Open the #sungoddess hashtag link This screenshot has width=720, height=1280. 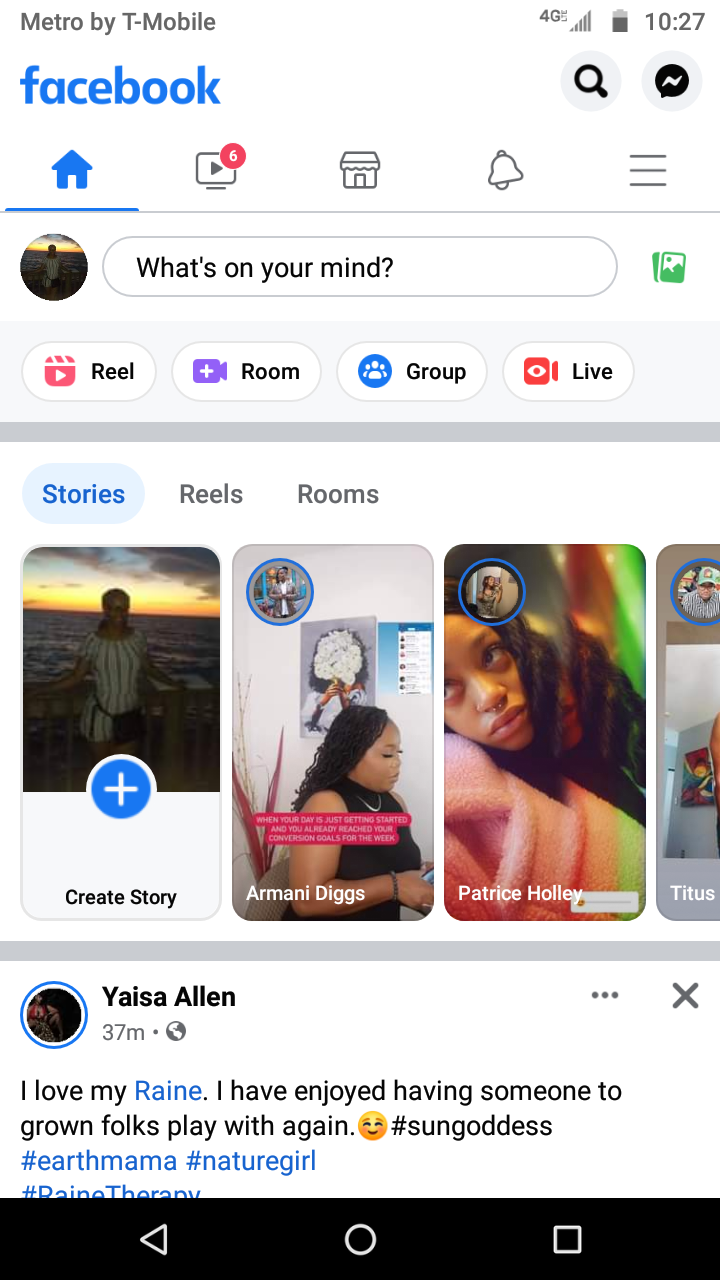[472, 1126]
